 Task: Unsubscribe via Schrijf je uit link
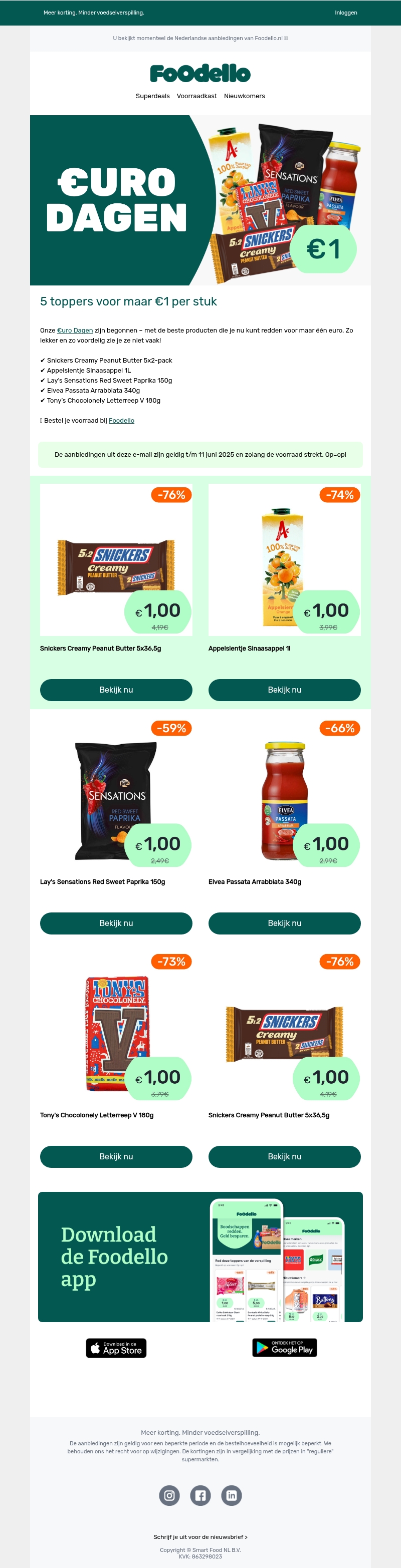coord(200,1537)
